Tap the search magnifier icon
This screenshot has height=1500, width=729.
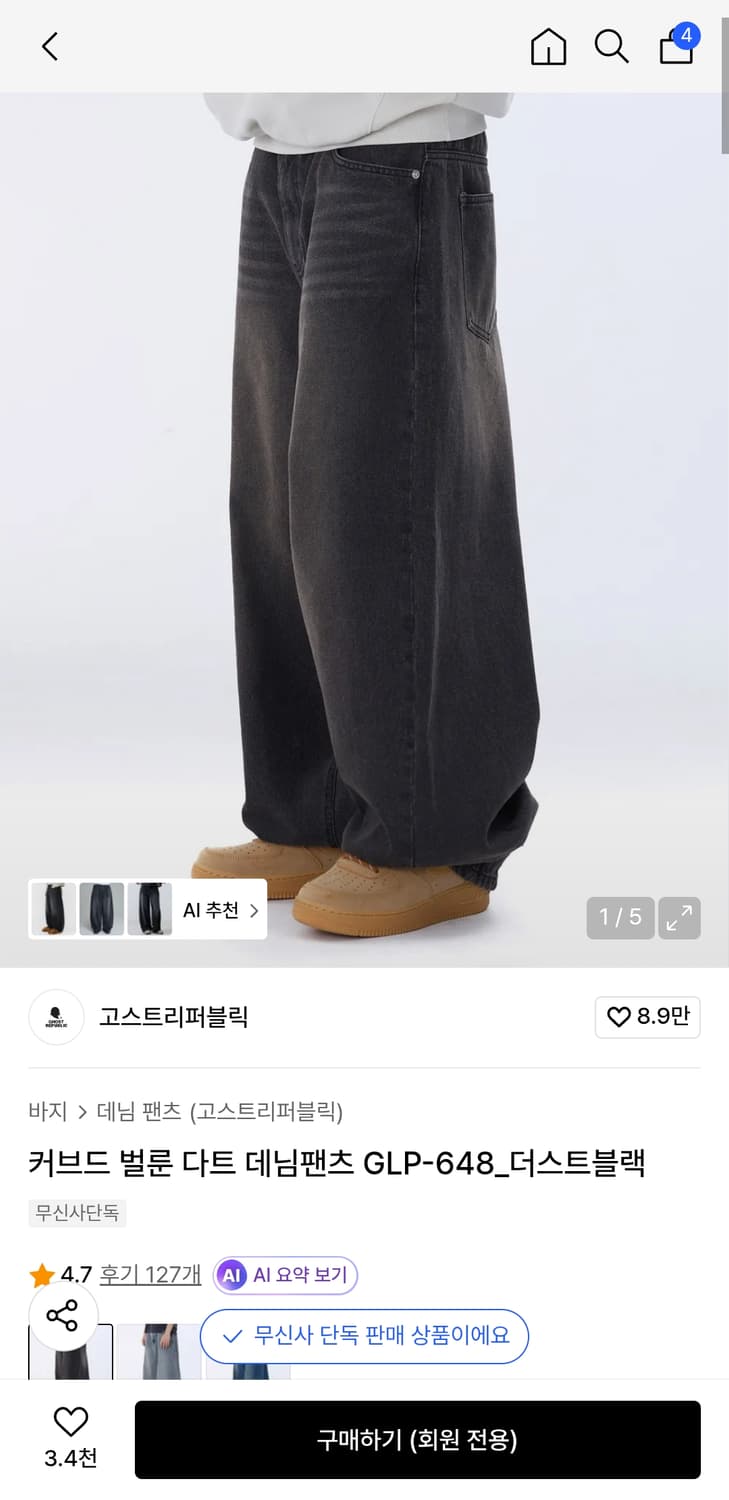pyautogui.click(x=612, y=46)
